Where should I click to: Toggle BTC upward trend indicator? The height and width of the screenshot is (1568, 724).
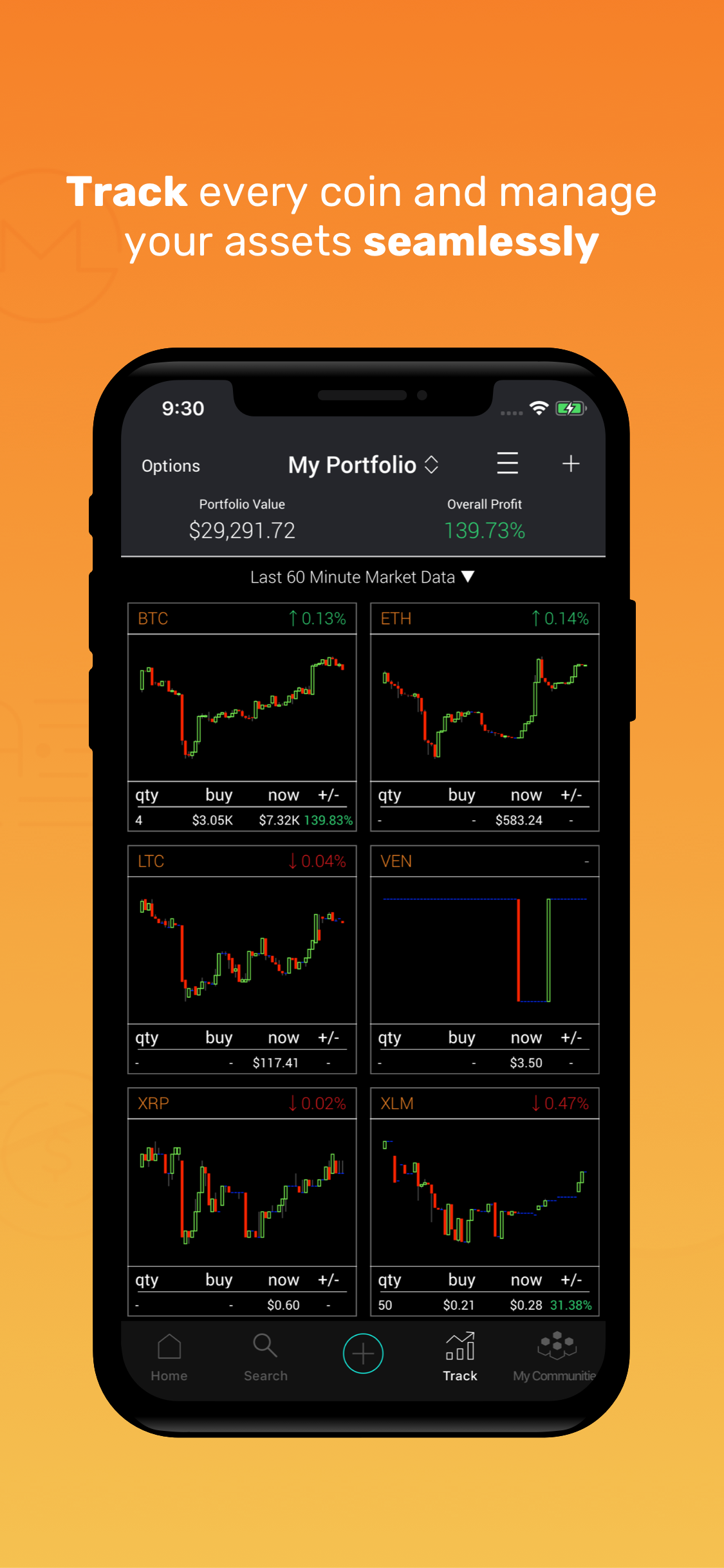(x=319, y=618)
